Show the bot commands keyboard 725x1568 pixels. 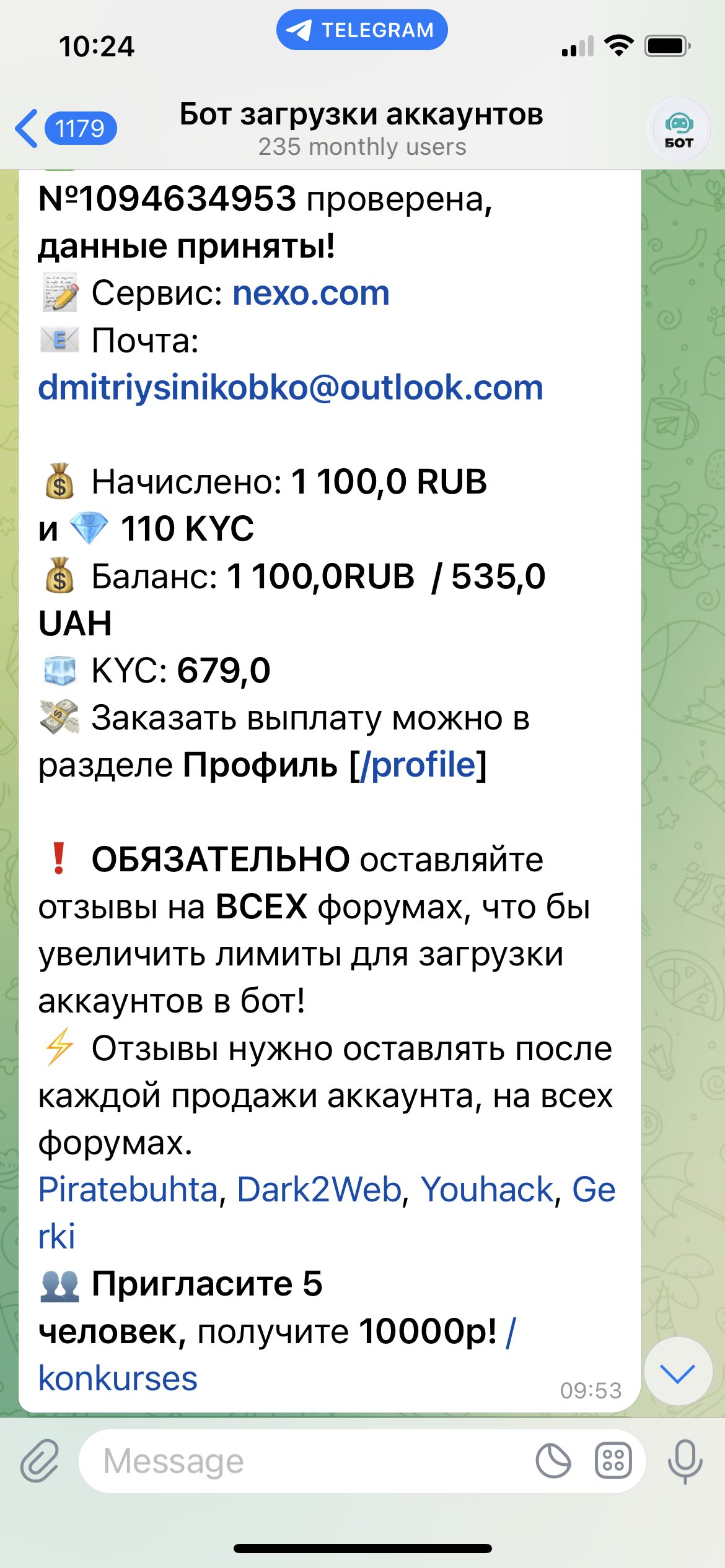[613, 1461]
